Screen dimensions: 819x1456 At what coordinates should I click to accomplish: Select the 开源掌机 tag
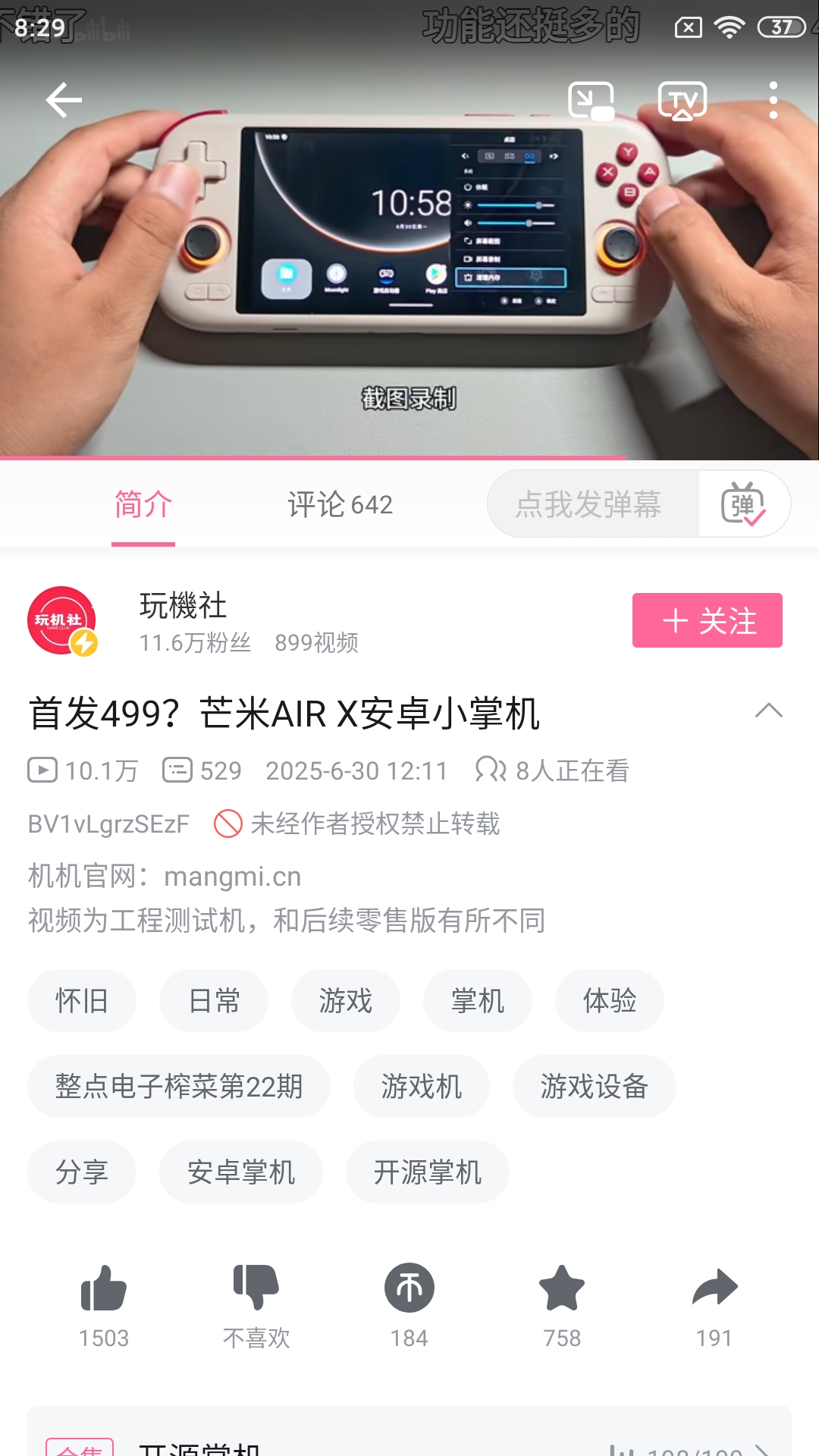427,1172
